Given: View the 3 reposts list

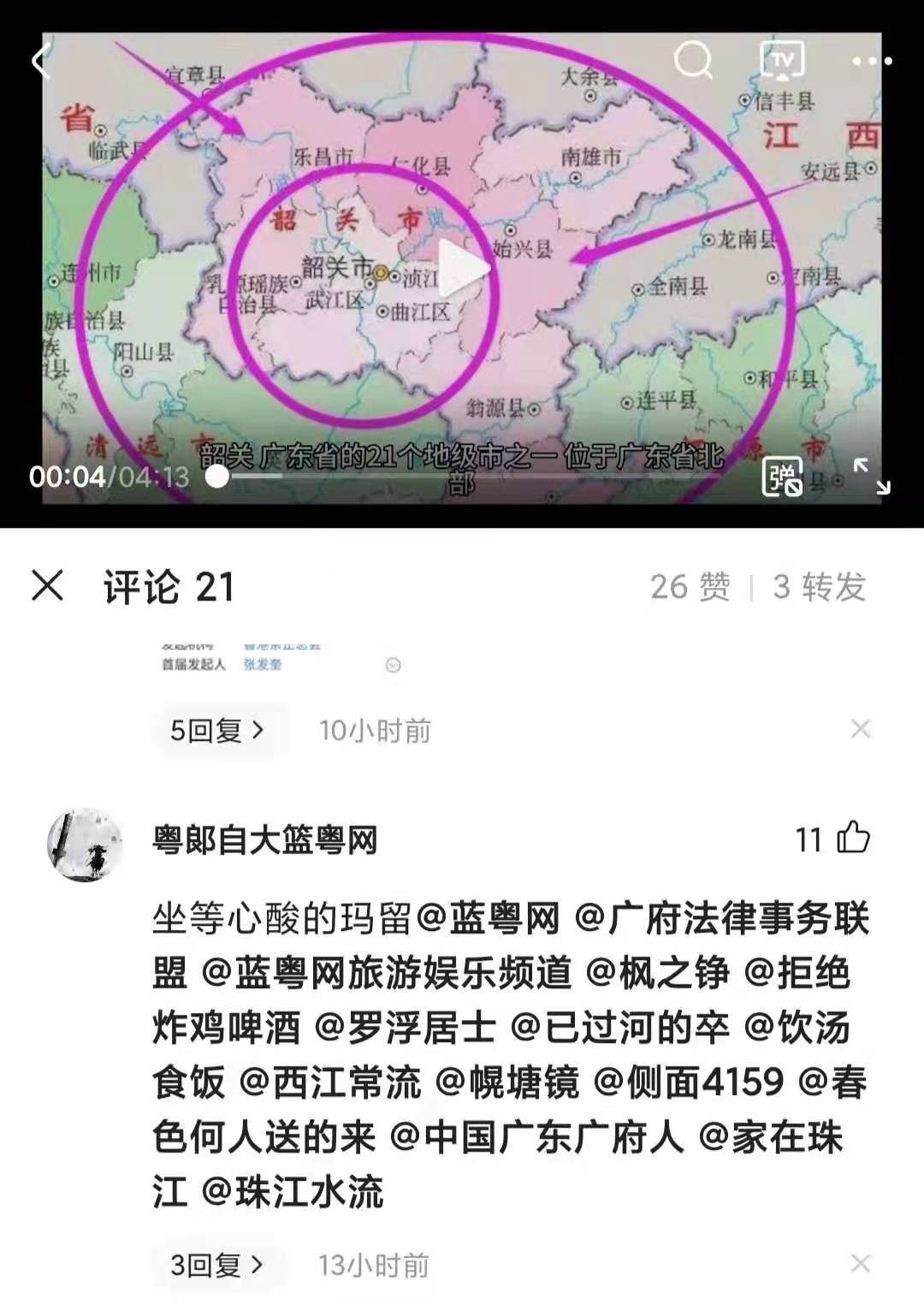Looking at the screenshot, I should coord(819,587).
